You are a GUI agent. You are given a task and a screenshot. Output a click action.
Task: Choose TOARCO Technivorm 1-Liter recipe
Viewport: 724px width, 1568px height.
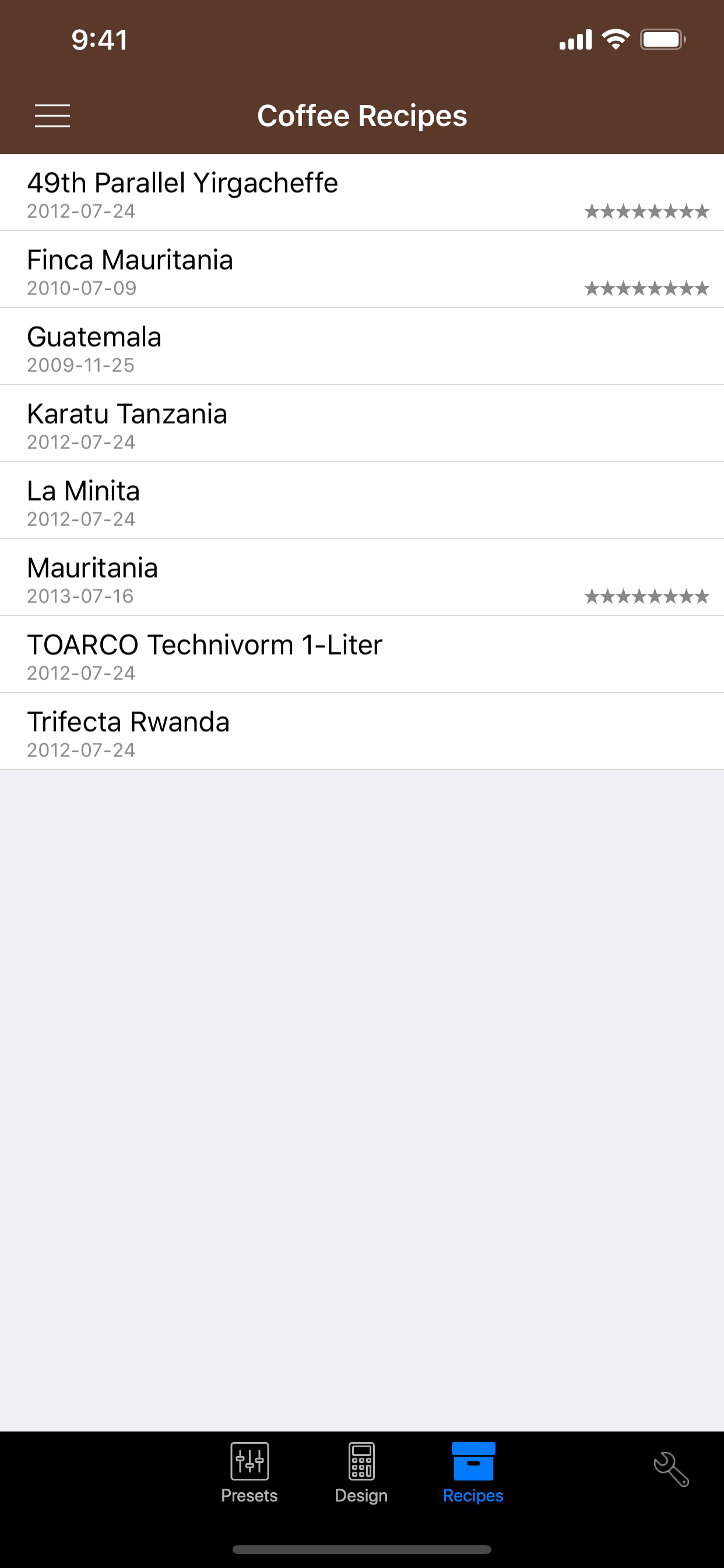tap(361, 655)
